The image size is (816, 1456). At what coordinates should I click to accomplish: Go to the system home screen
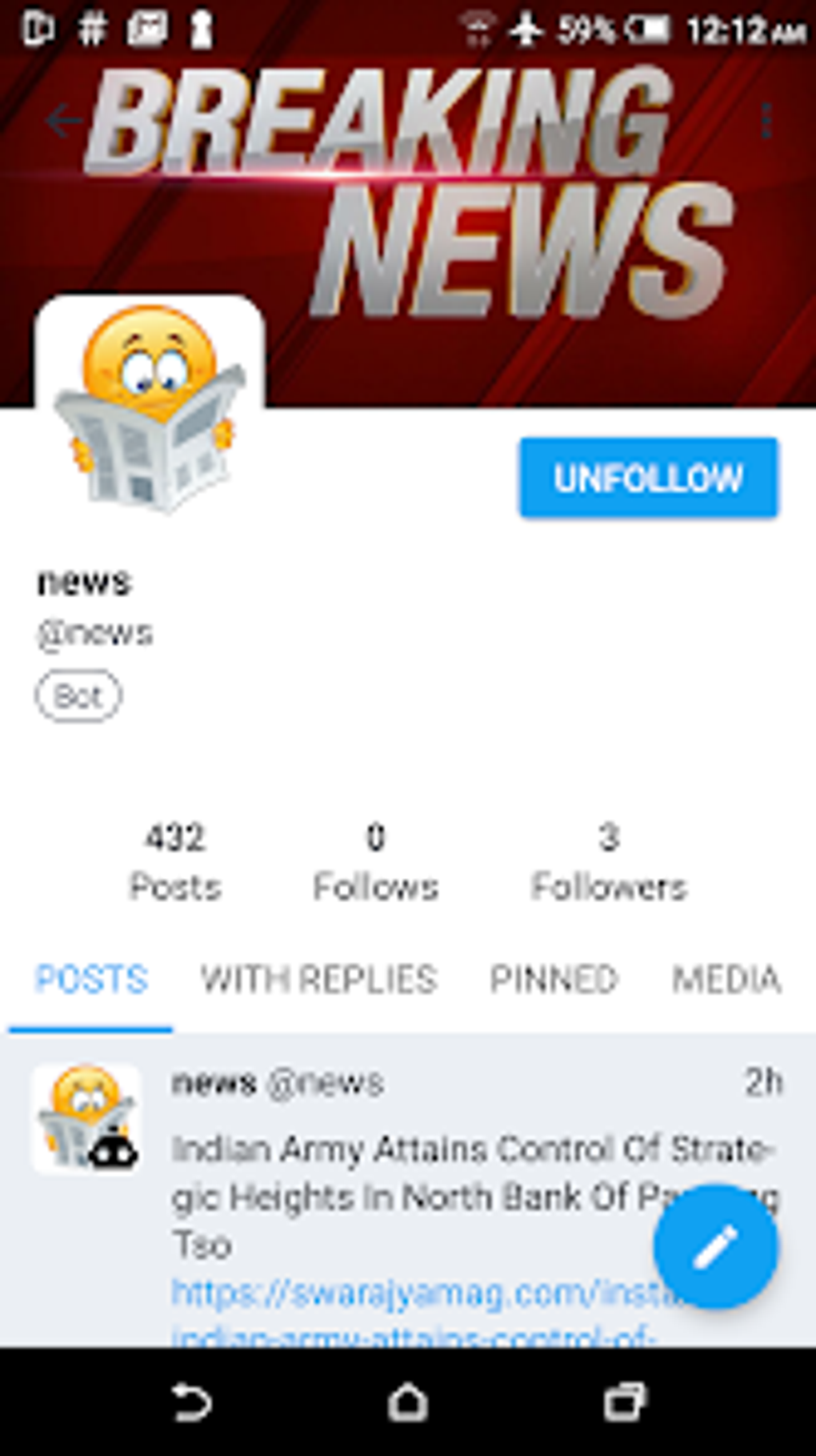(x=408, y=1402)
